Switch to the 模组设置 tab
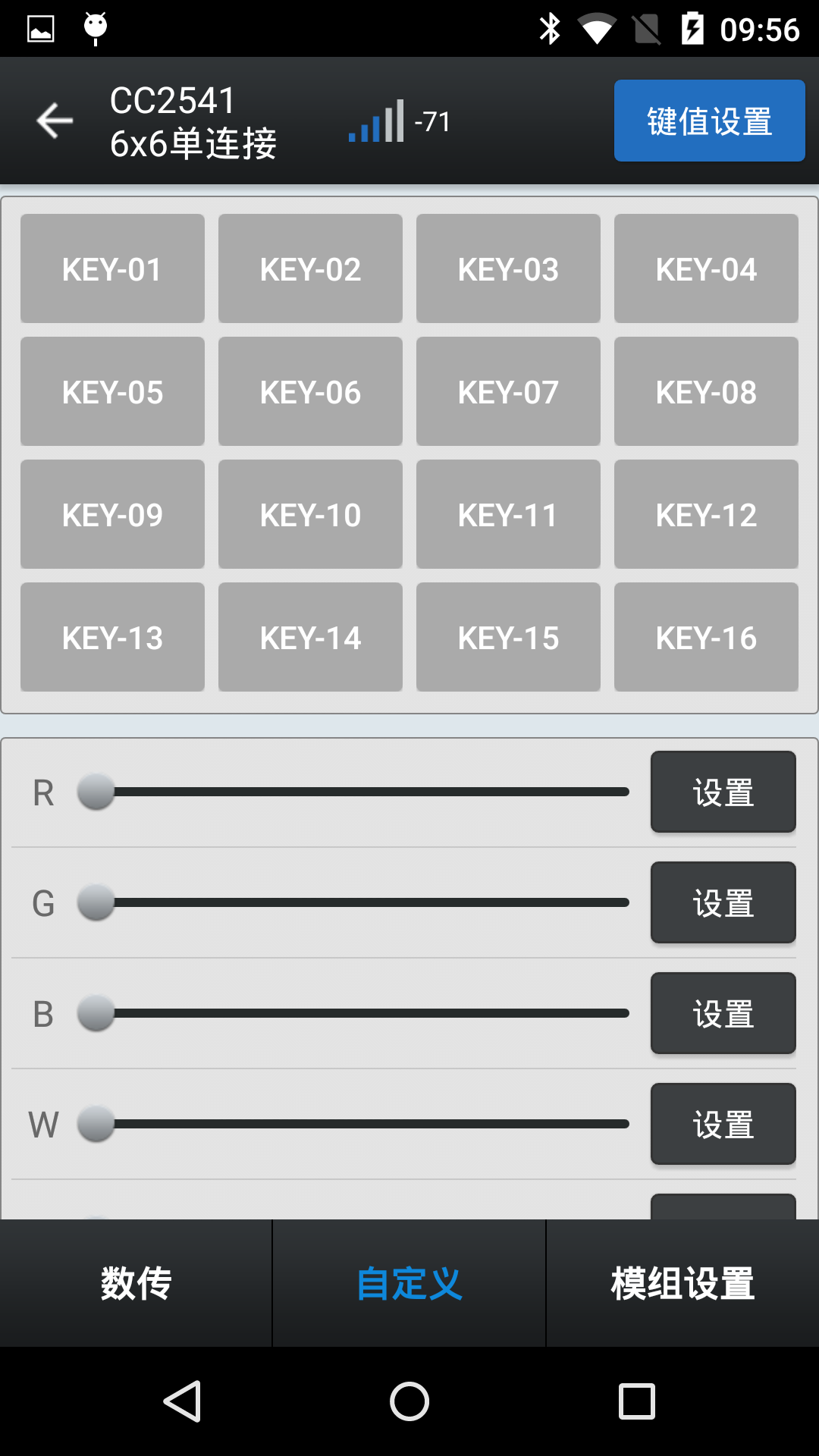 682,1283
